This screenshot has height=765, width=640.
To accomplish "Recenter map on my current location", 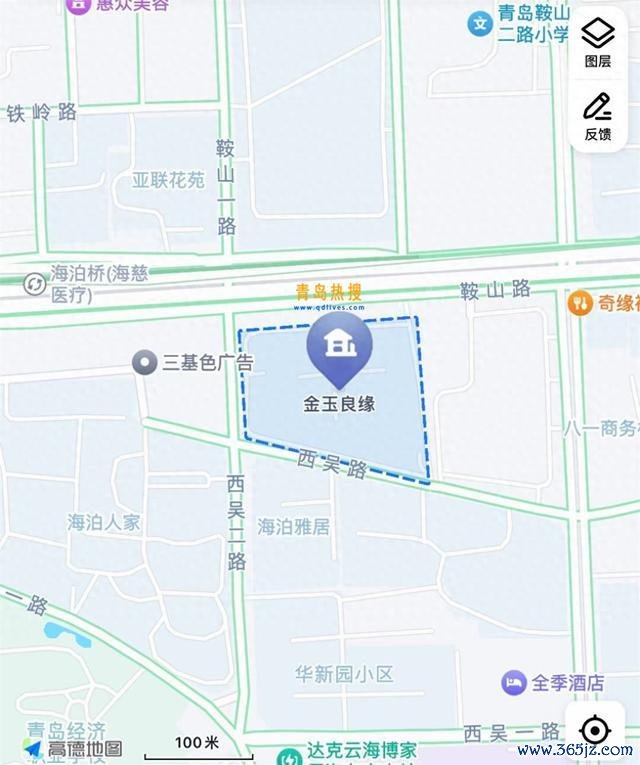I will [x=596, y=729].
